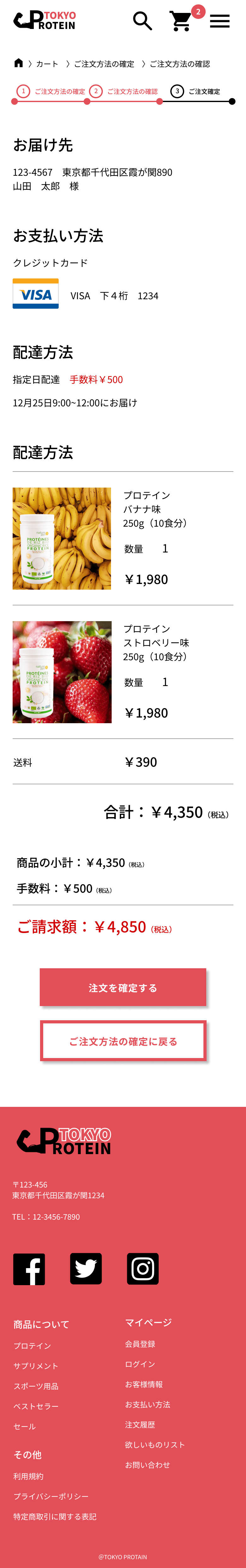View 注文履歴 order history

(140, 1424)
